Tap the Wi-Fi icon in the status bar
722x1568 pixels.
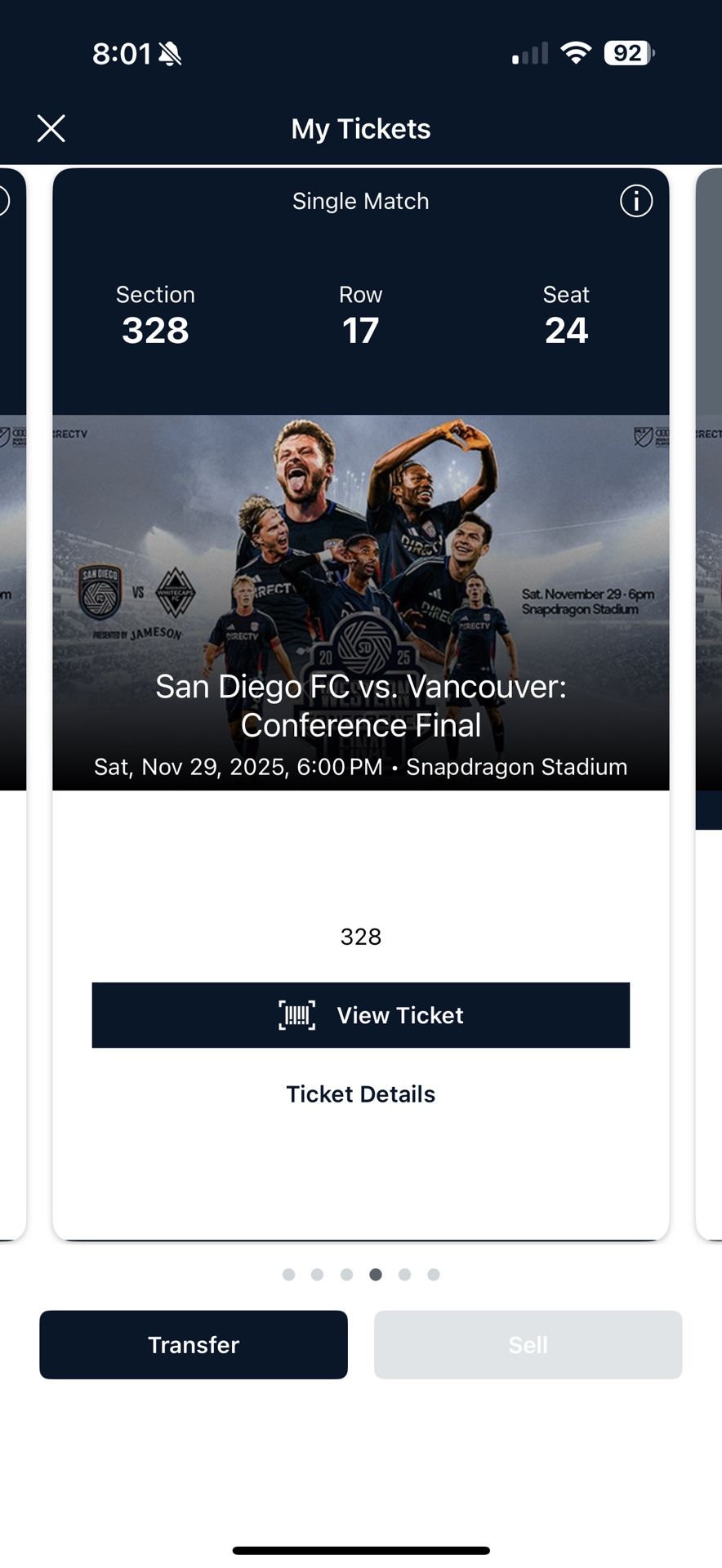pos(576,52)
